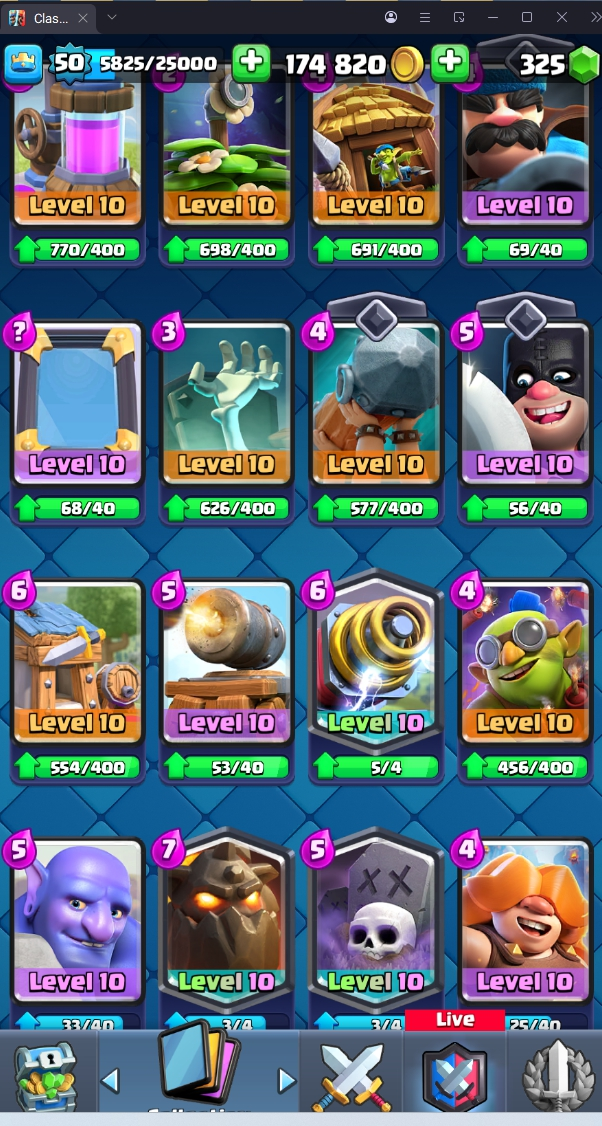Screen dimensions: 602x1126
Task: Tap the green plus beside the 5825/25000 bar
Action: (251, 63)
